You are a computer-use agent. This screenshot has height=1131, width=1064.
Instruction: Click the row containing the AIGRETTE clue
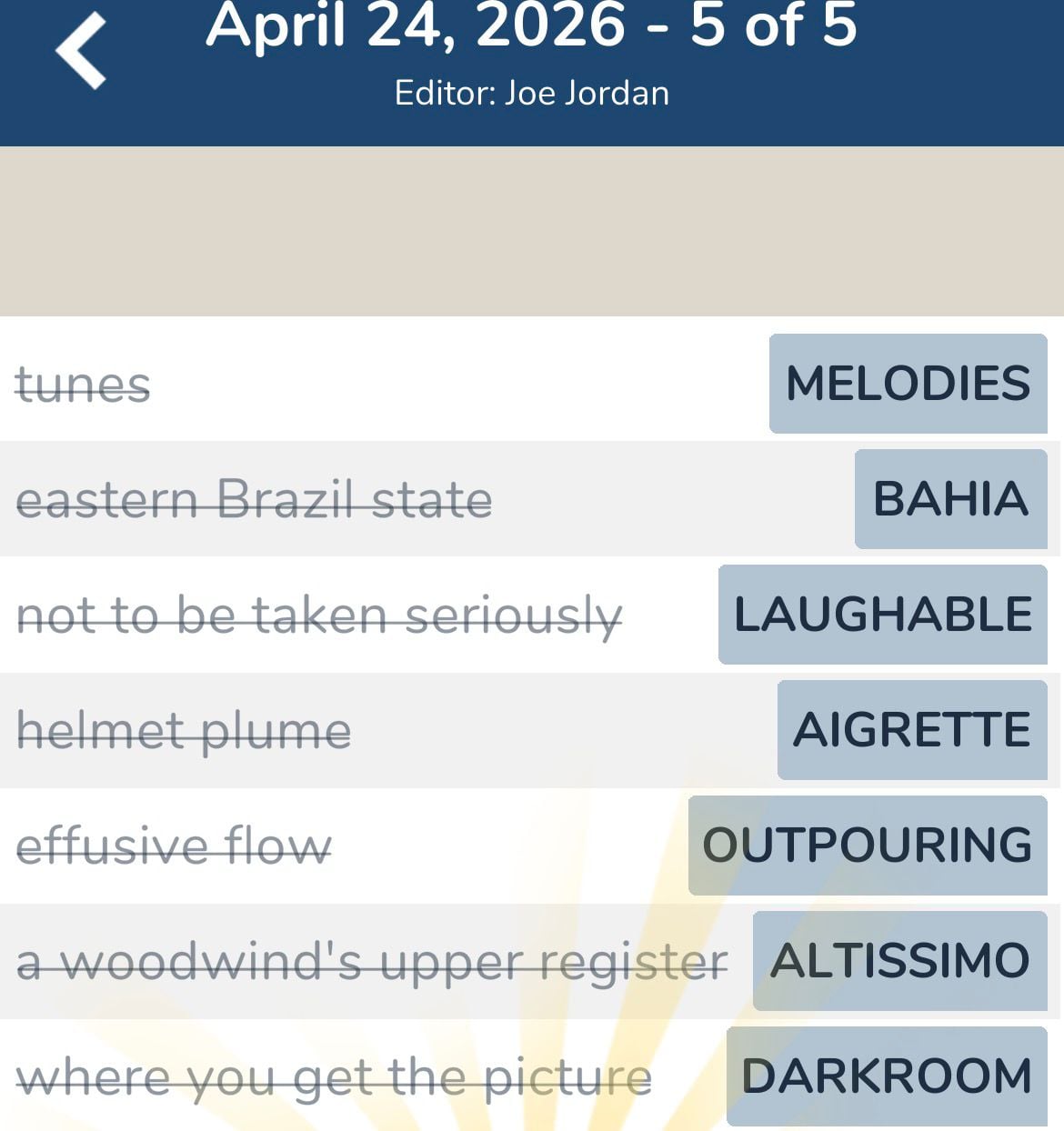tap(455, 730)
